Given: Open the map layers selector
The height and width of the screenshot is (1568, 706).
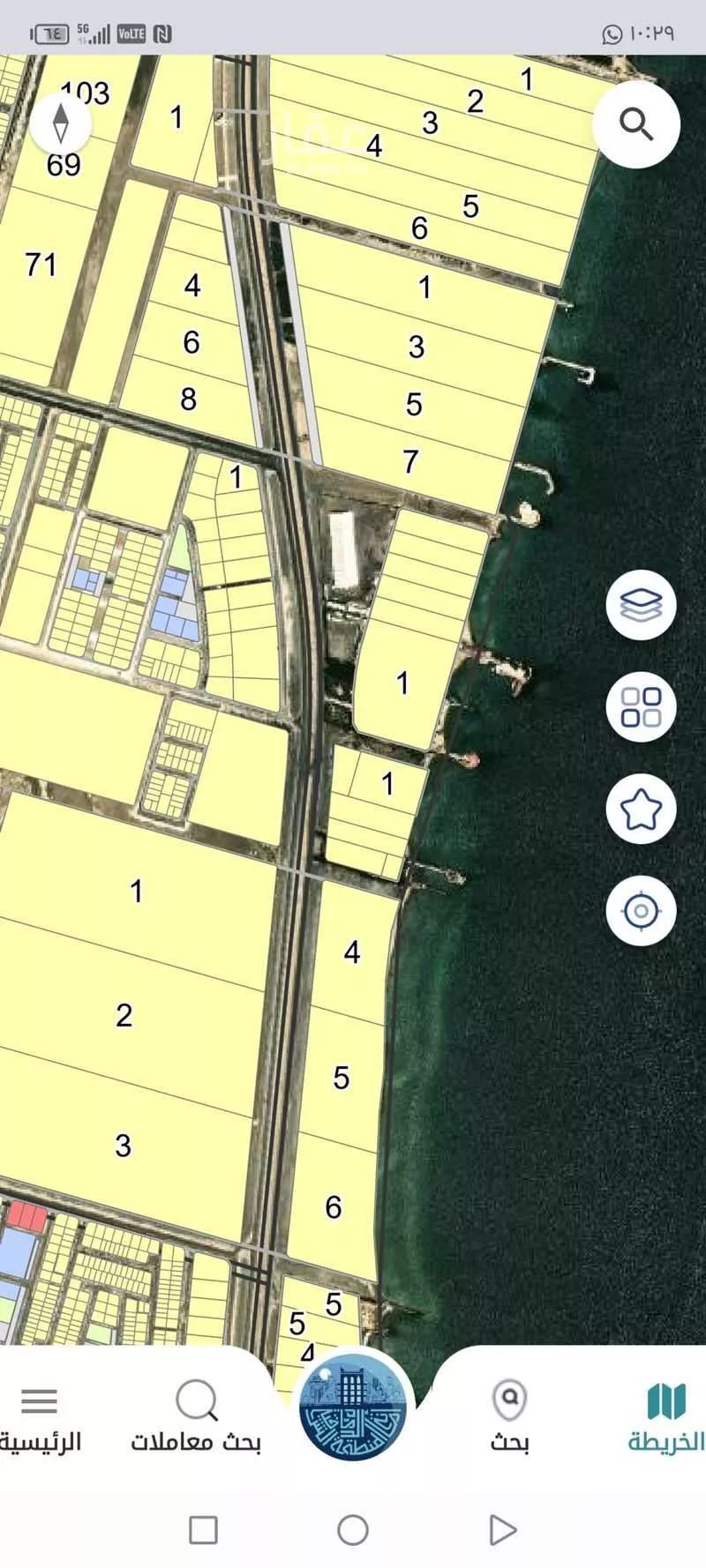Looking at the screenshot, I should click(641, 605).
